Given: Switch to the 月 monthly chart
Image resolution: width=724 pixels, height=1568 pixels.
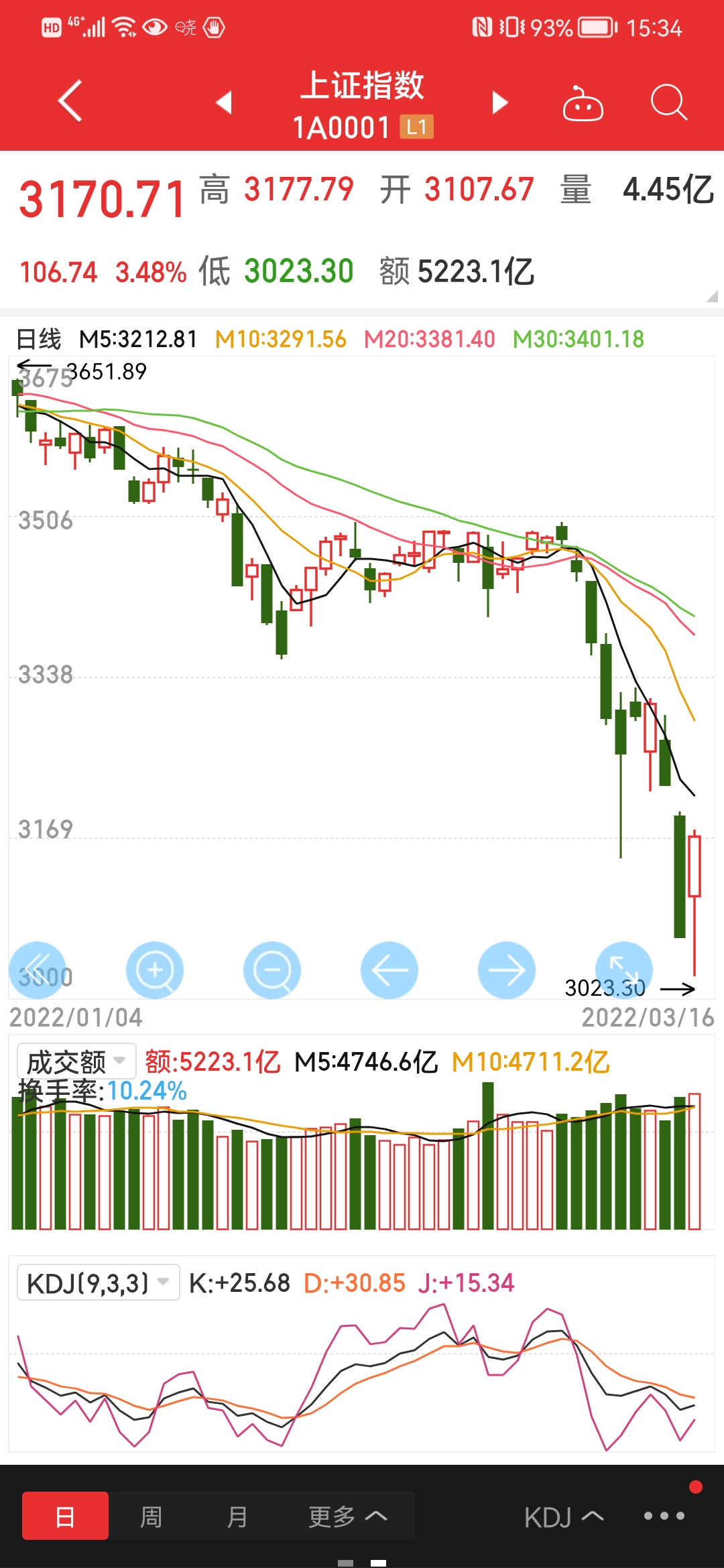Looking at the screenshot, I should coord(237,1516).
